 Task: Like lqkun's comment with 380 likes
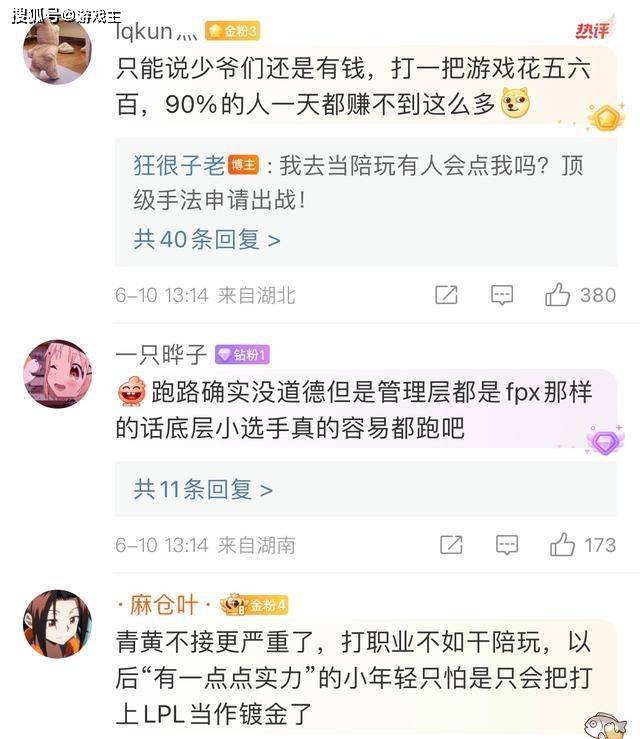[x=558, y=295]
